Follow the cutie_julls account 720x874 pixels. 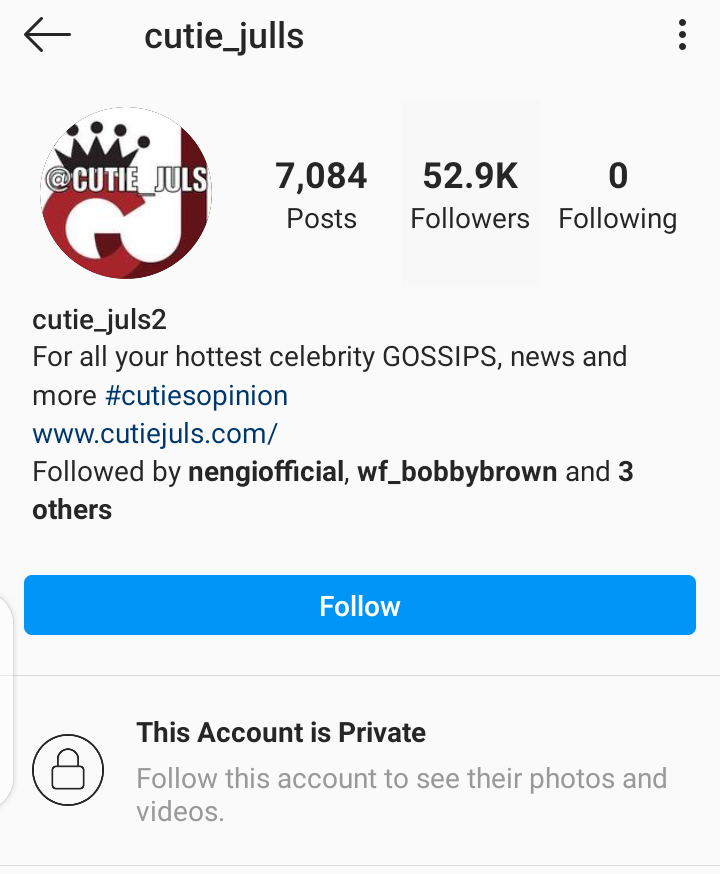click(360, 605)
